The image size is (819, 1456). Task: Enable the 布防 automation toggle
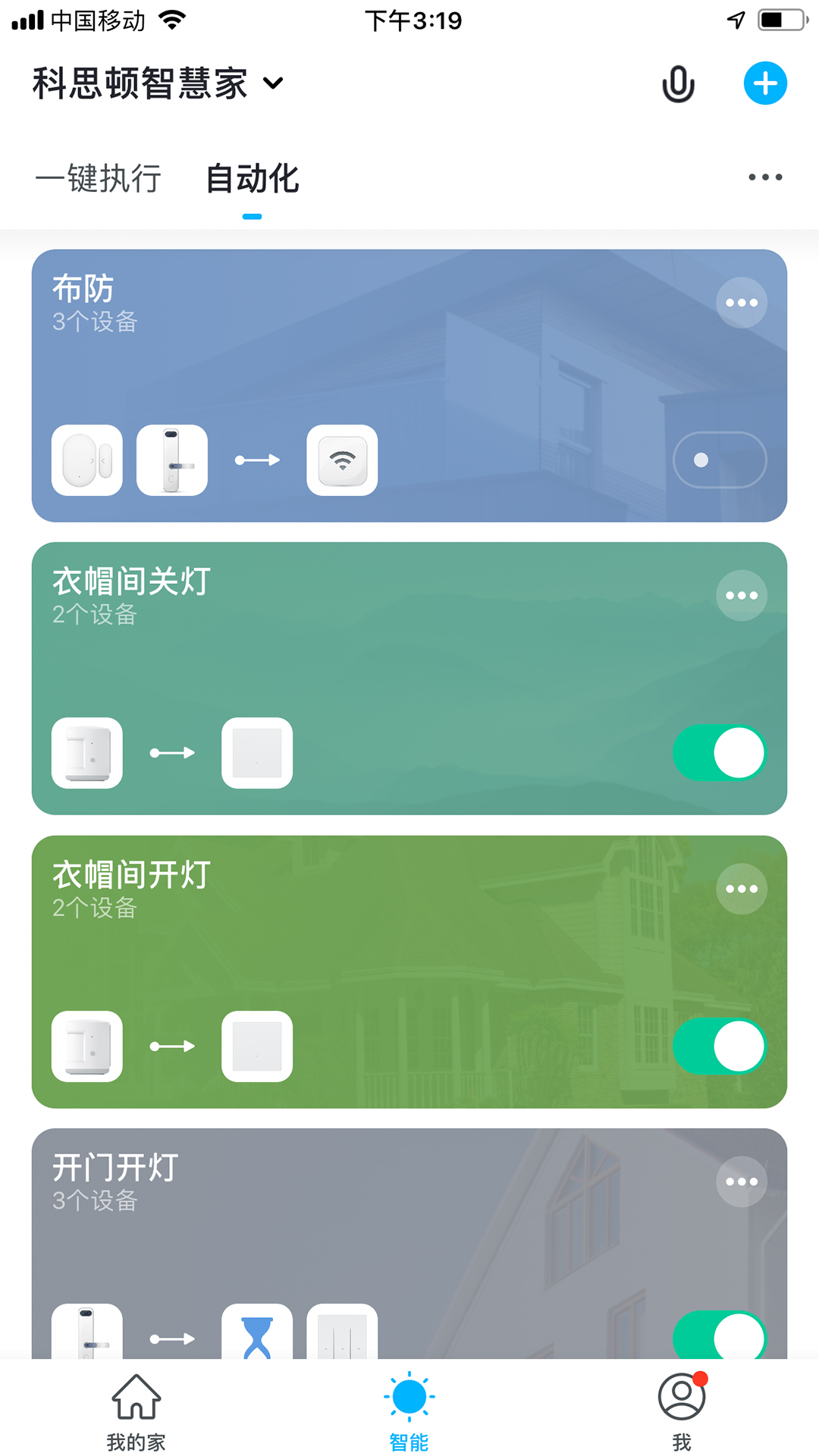pyautogui.click(x=719, y=460)
